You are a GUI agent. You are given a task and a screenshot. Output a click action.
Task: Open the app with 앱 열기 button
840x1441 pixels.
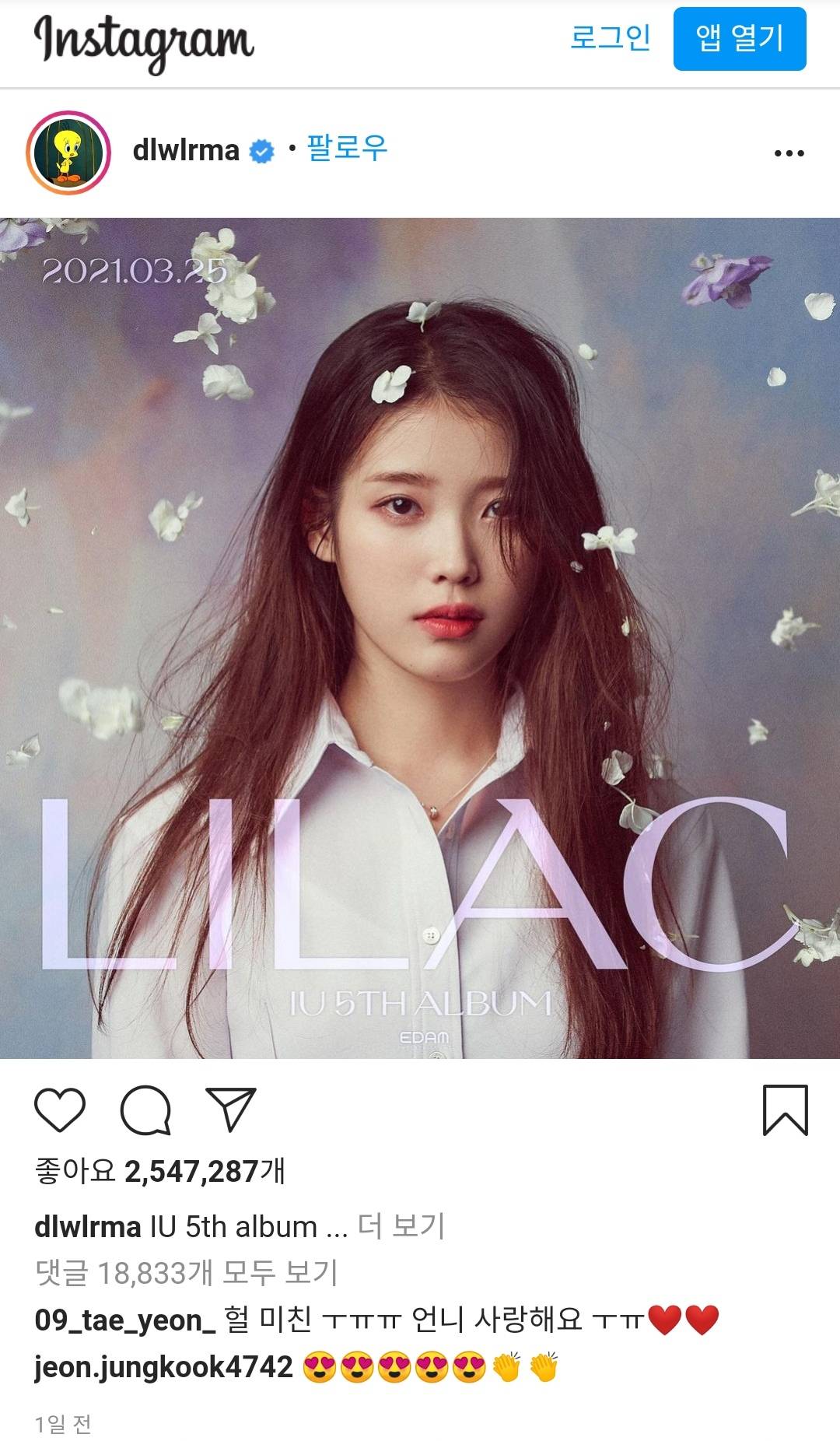(739, 39)
